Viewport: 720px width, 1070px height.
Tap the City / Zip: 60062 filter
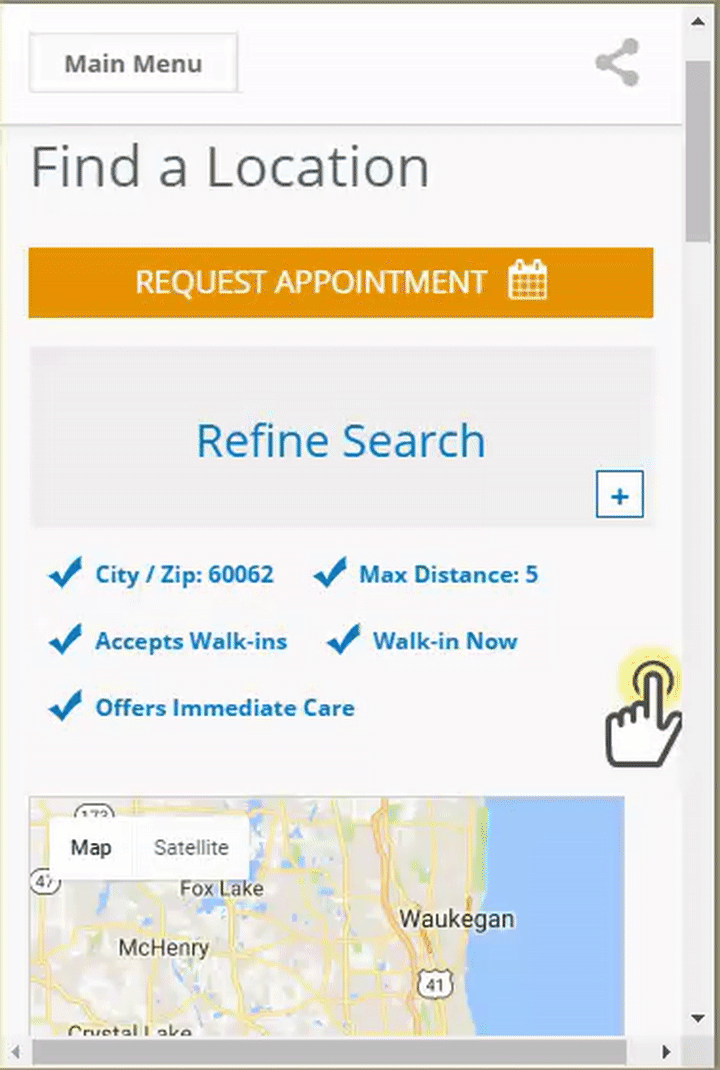[x=183, y=575]
